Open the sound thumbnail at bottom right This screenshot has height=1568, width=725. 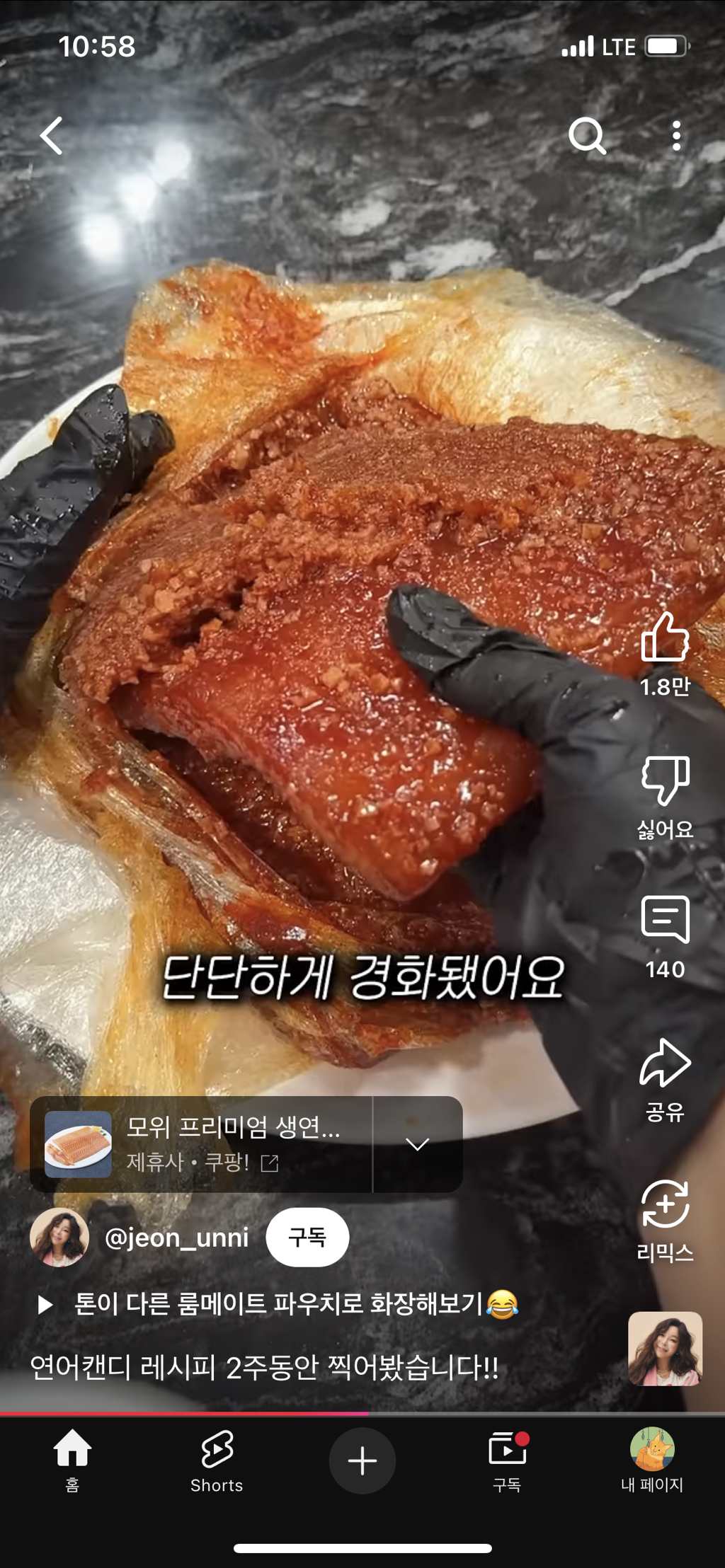point(665,1349)
